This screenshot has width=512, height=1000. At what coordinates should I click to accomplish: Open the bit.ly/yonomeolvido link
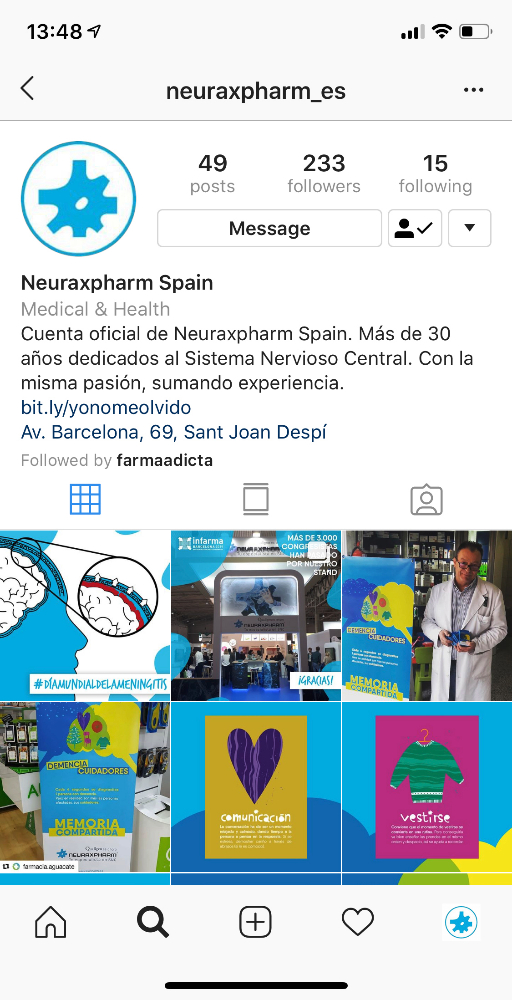click(x=106, y=407)
